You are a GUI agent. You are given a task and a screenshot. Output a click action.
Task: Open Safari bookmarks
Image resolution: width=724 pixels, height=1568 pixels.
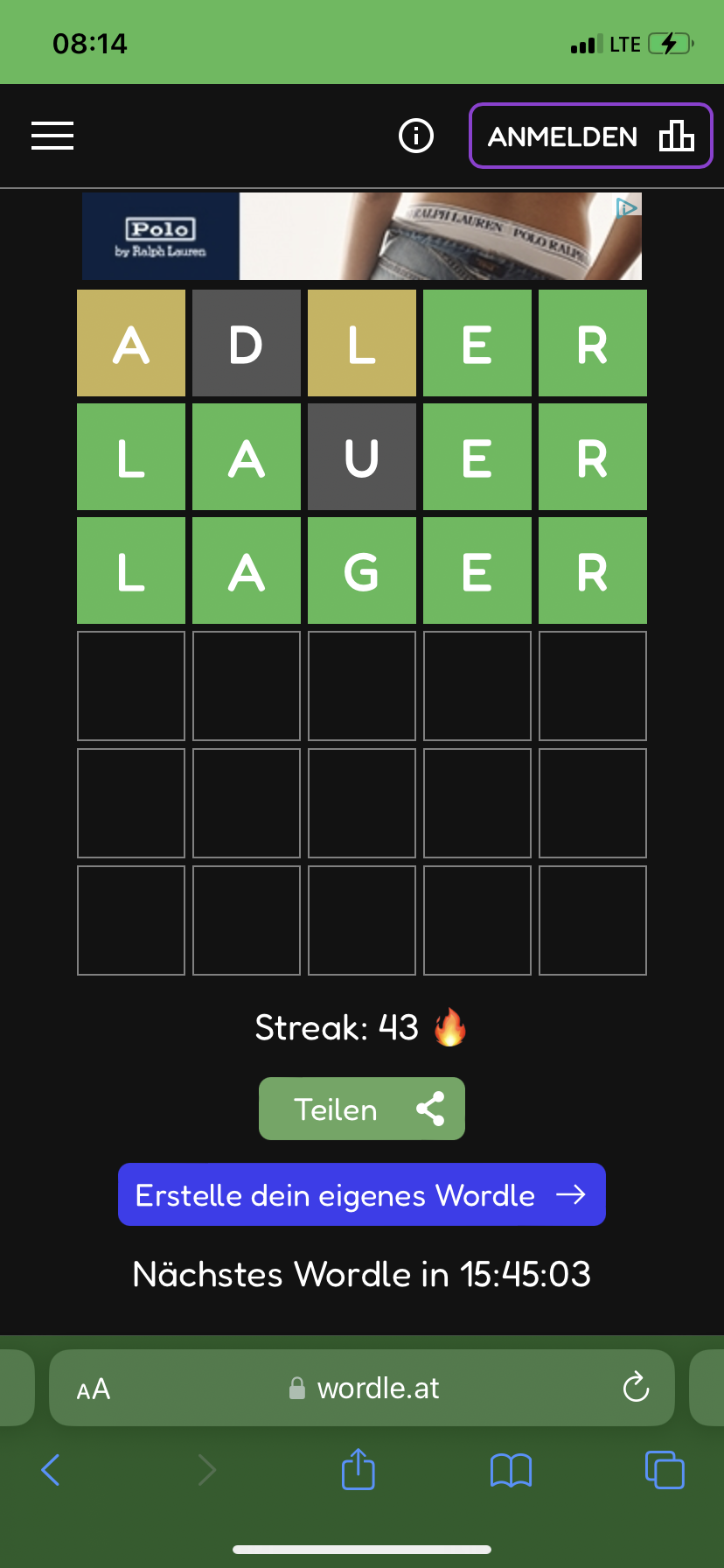[x=512, y=1471]
